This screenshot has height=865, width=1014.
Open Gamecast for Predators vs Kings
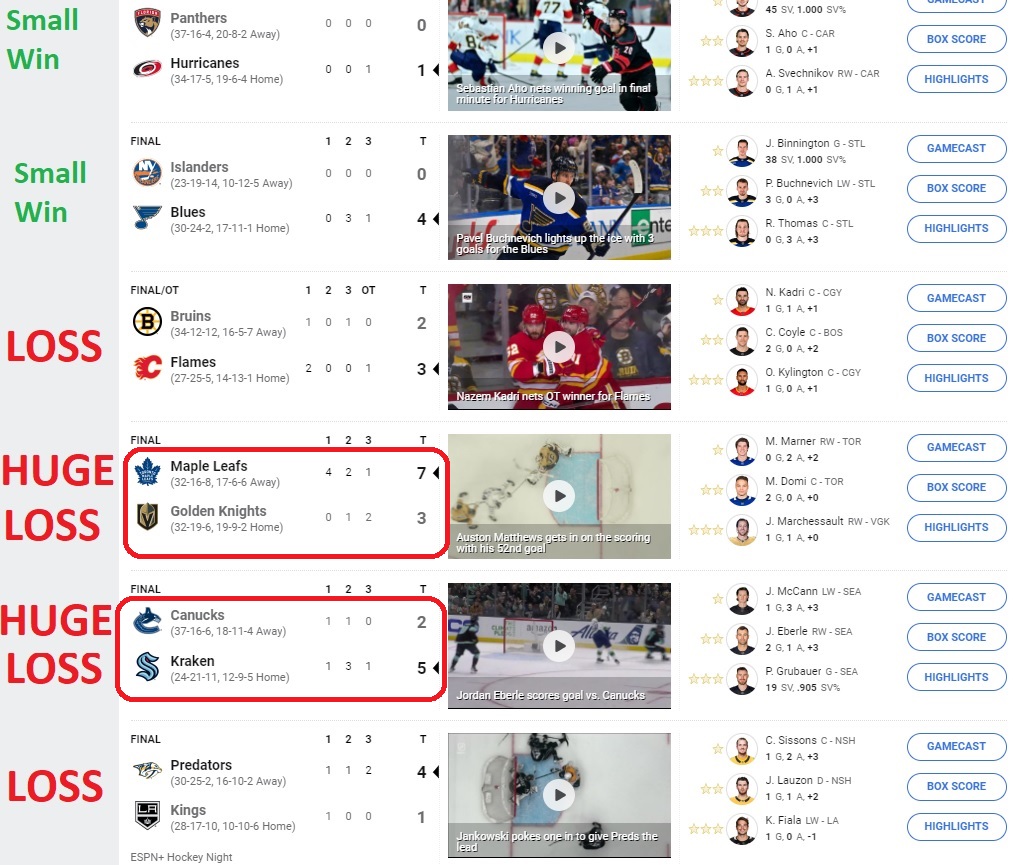tap(956, 746)
